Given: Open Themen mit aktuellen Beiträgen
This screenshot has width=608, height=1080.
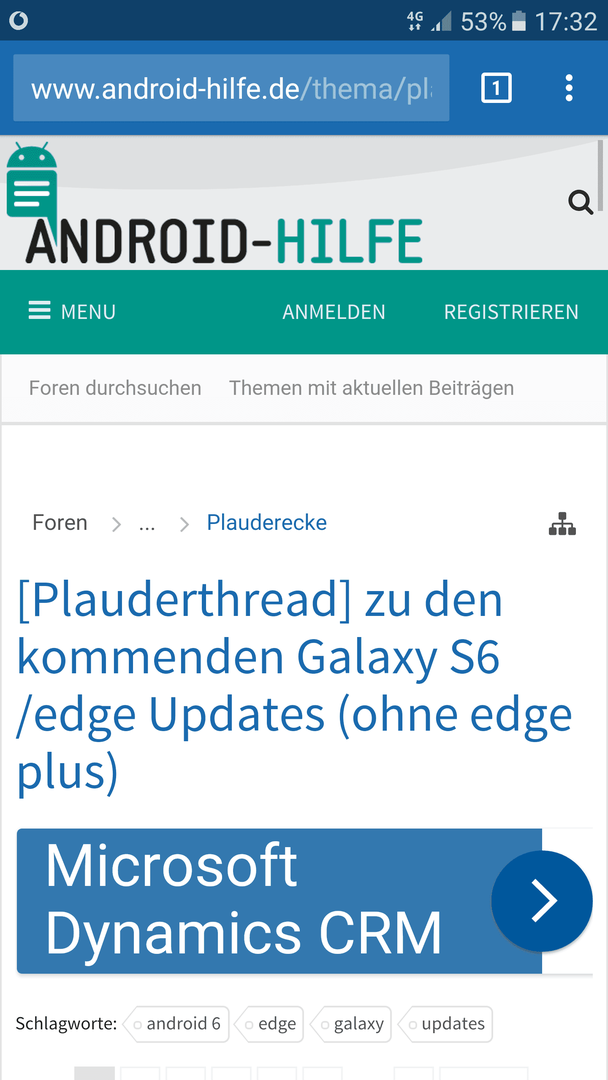Looking at the screenshot, I should pos(371,388).
